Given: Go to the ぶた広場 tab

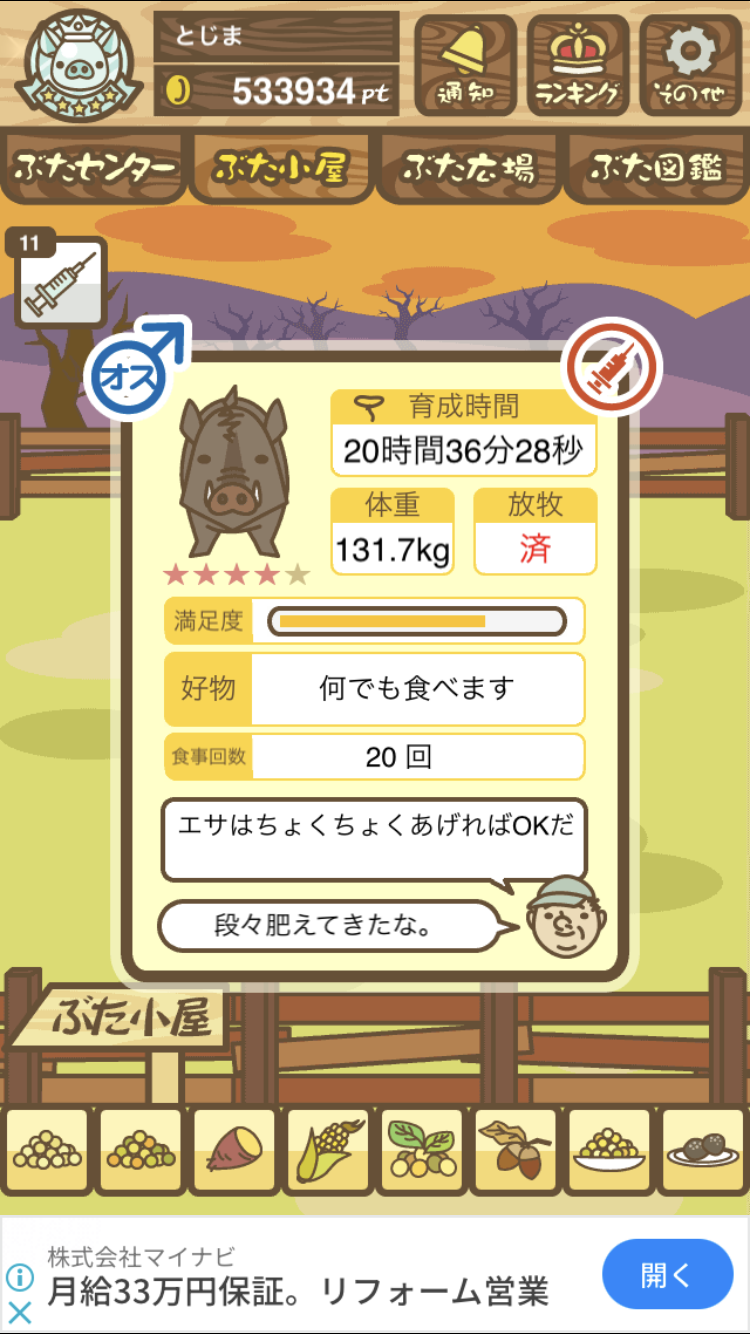Looking at the screenshot, I should (x=468, y=167).
